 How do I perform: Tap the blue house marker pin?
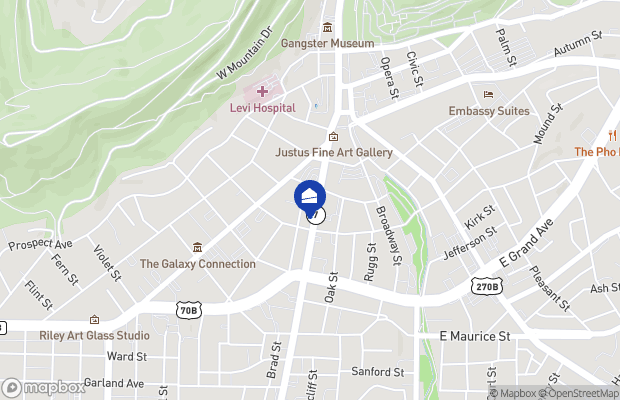(310, 195)
